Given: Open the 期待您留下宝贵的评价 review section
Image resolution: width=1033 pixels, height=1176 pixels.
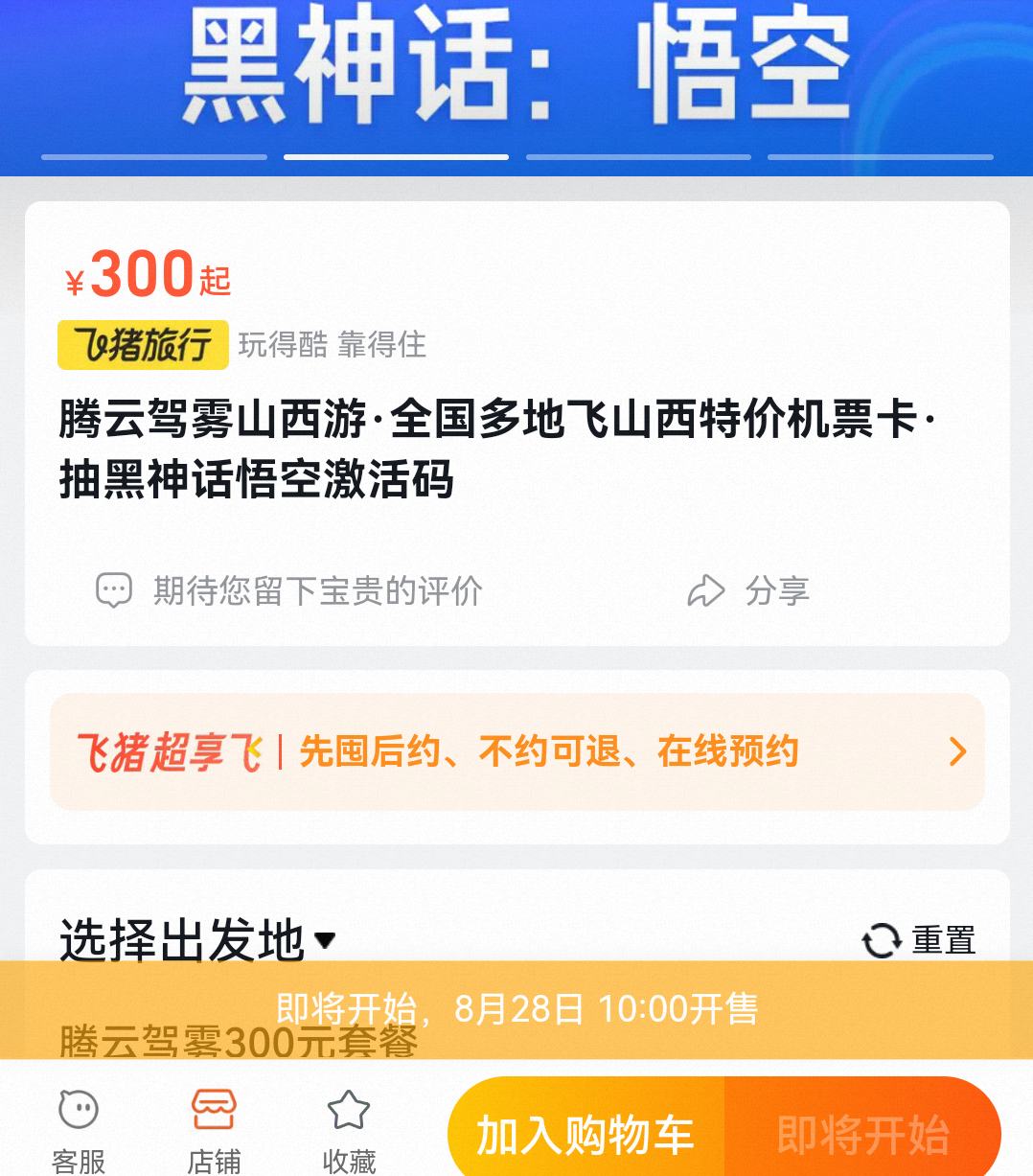Looking at the screenshot, I should pos(289,590).
